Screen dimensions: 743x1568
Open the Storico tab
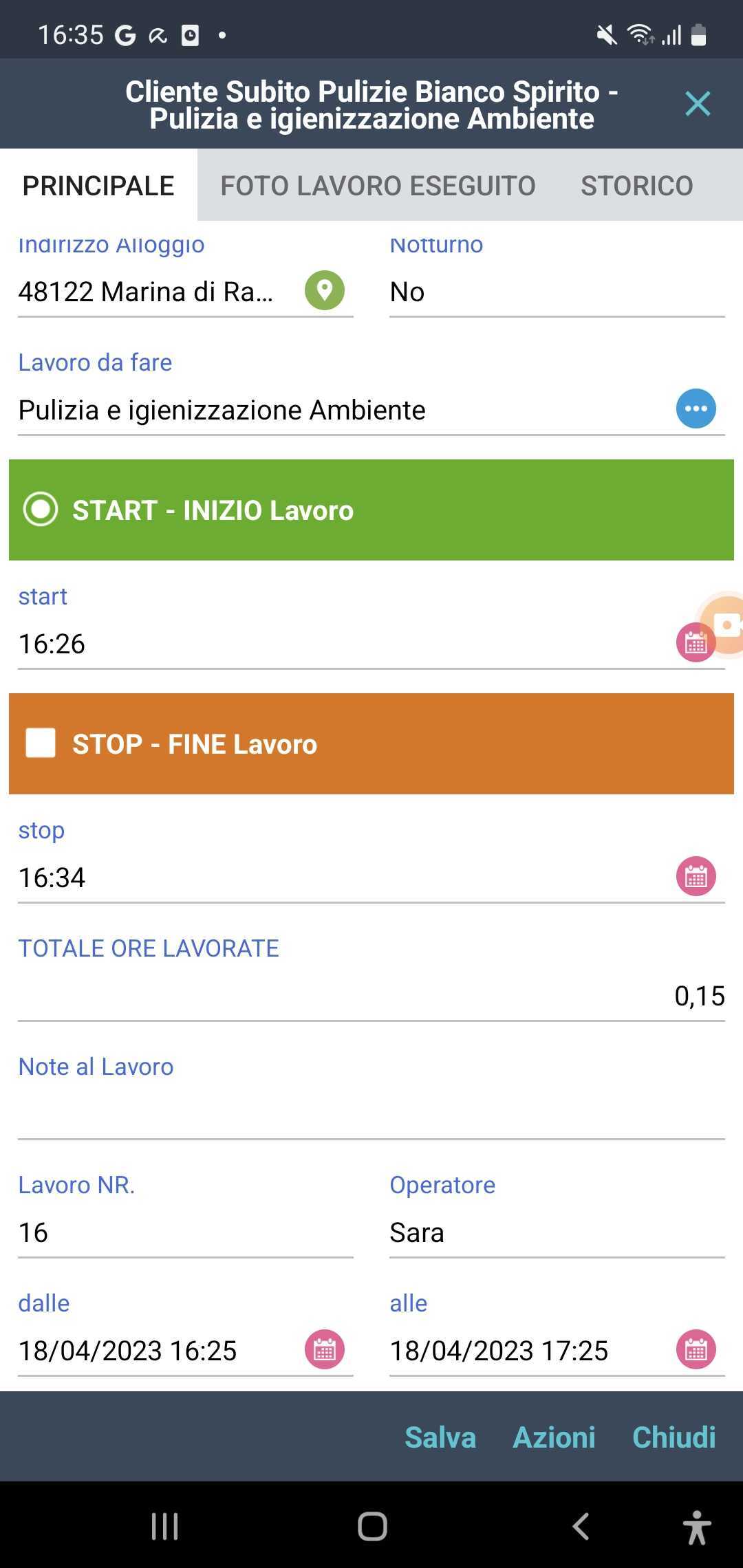coord(636,186)
